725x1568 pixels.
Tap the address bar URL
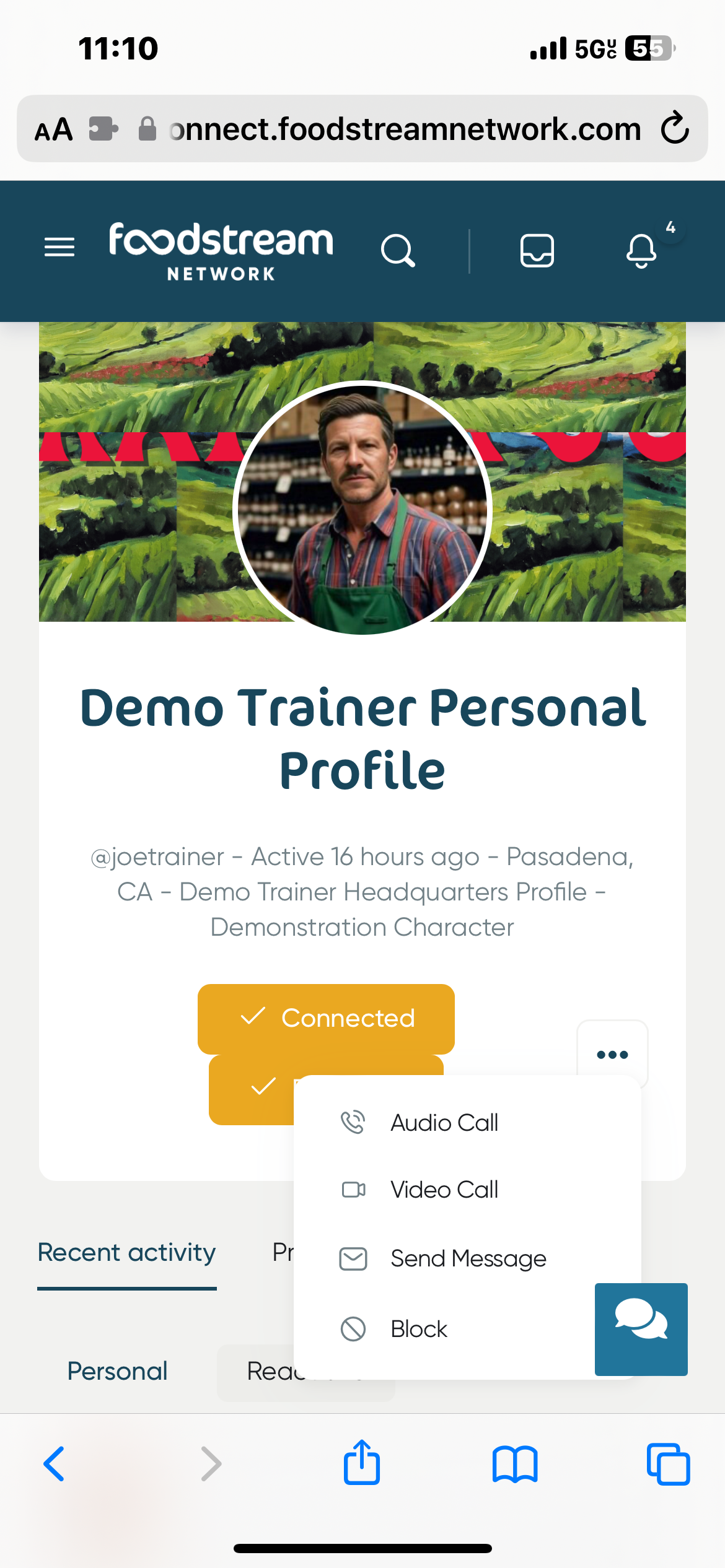406,129
